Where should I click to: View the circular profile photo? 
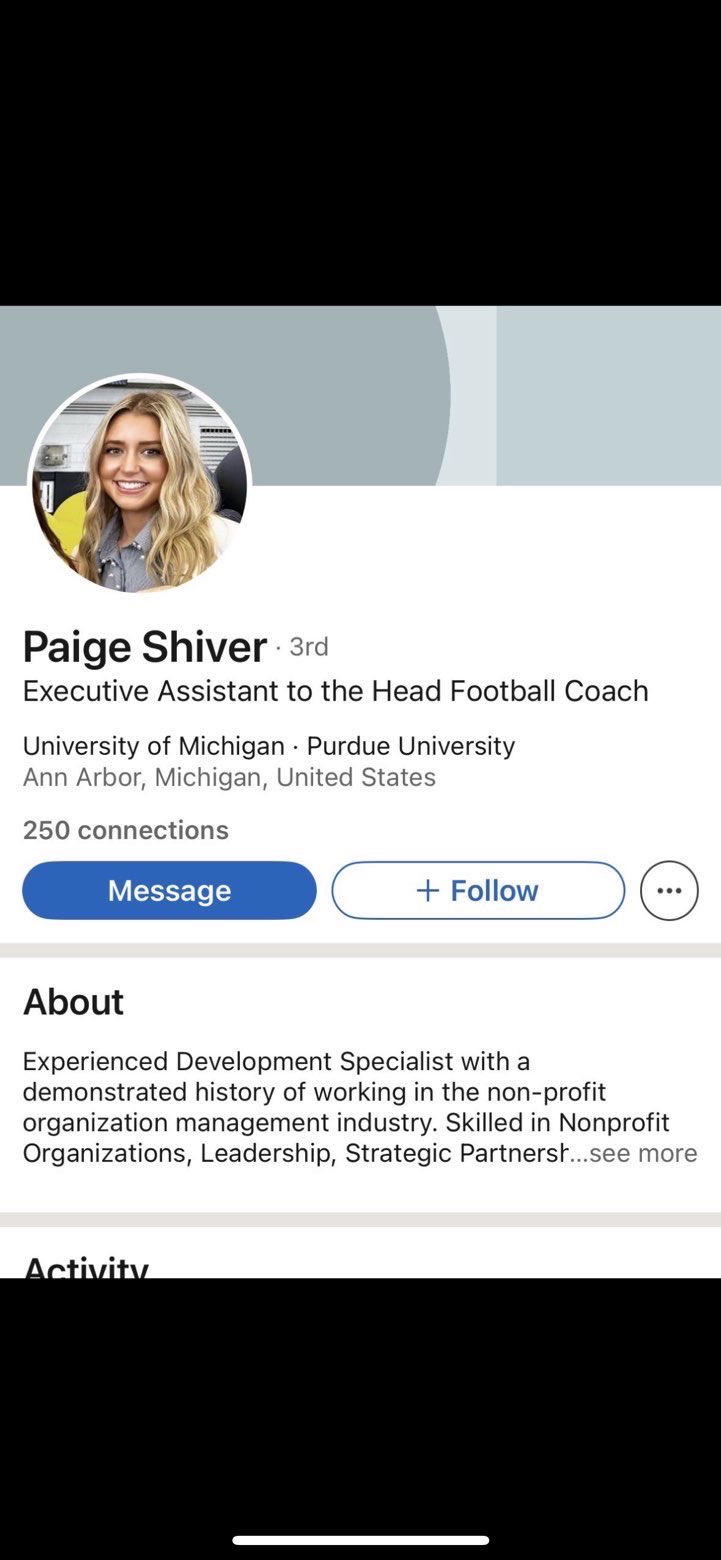[140, 486]
